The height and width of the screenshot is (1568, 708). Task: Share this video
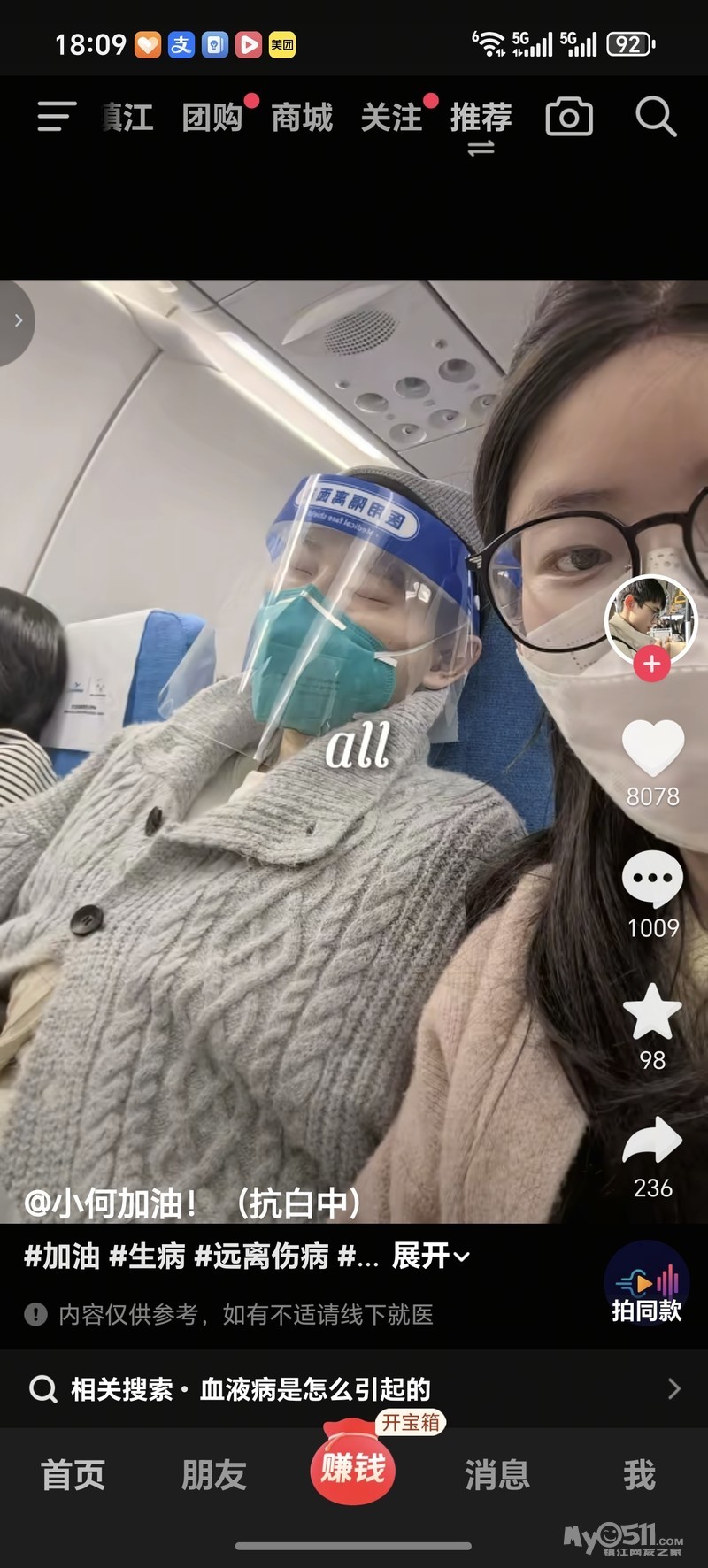(653, 1141)
